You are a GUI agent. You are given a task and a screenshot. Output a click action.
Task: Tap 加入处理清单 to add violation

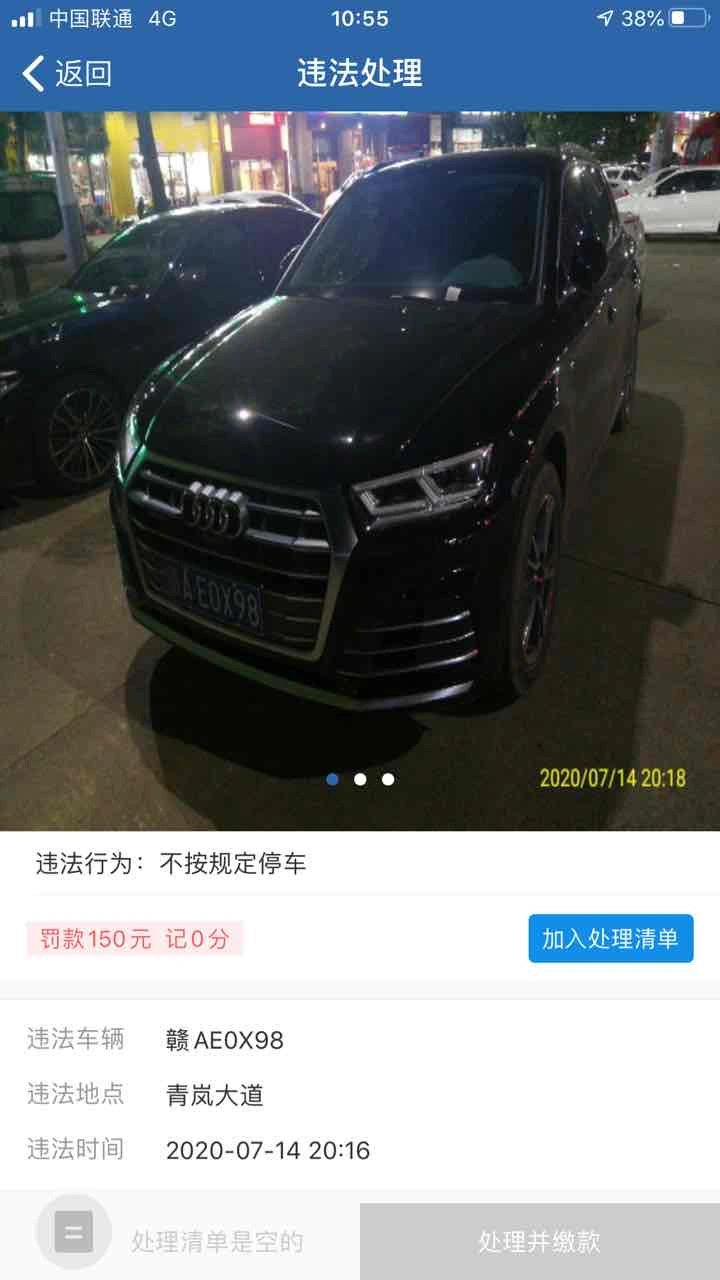point(610,938)
